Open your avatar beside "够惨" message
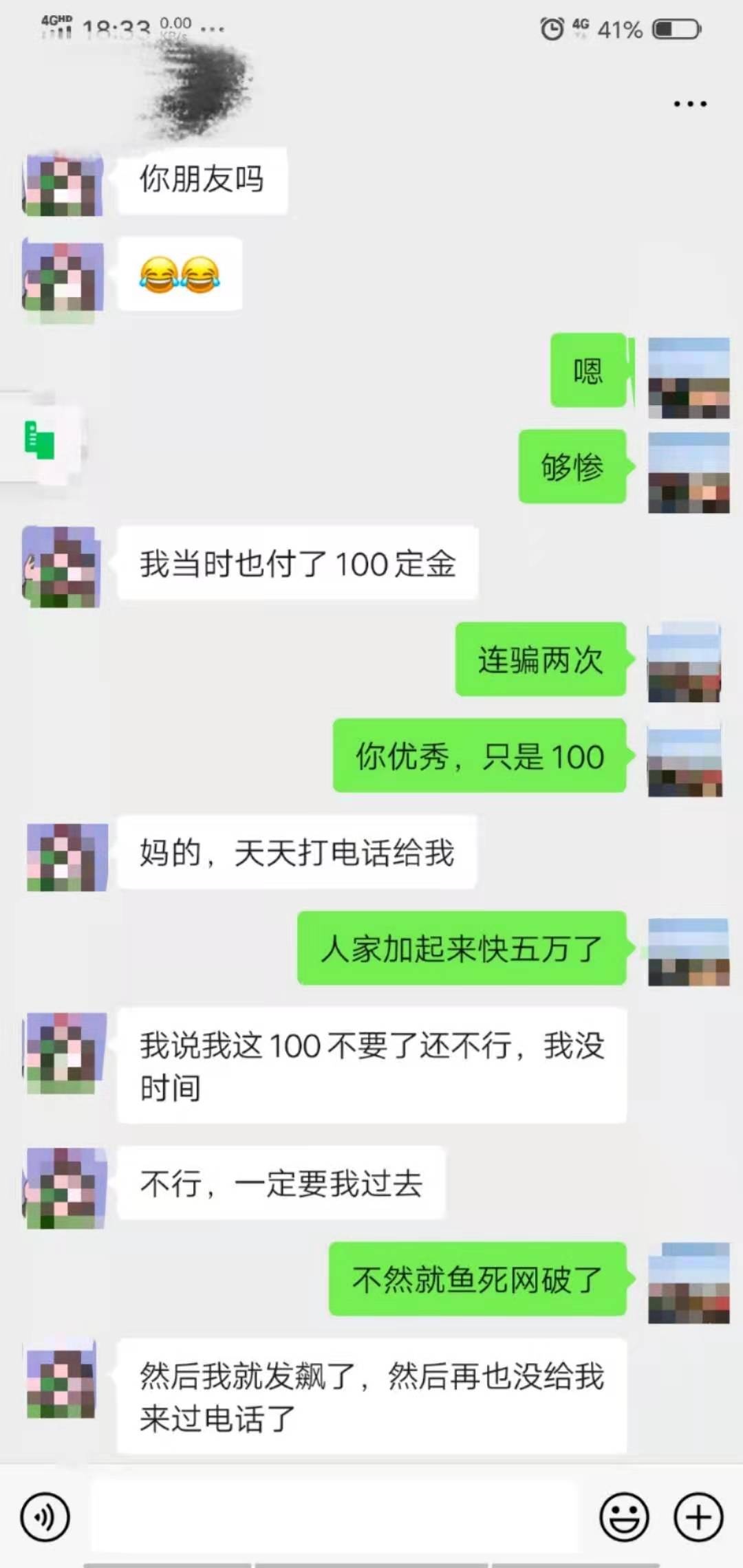 tap(689, 473)
